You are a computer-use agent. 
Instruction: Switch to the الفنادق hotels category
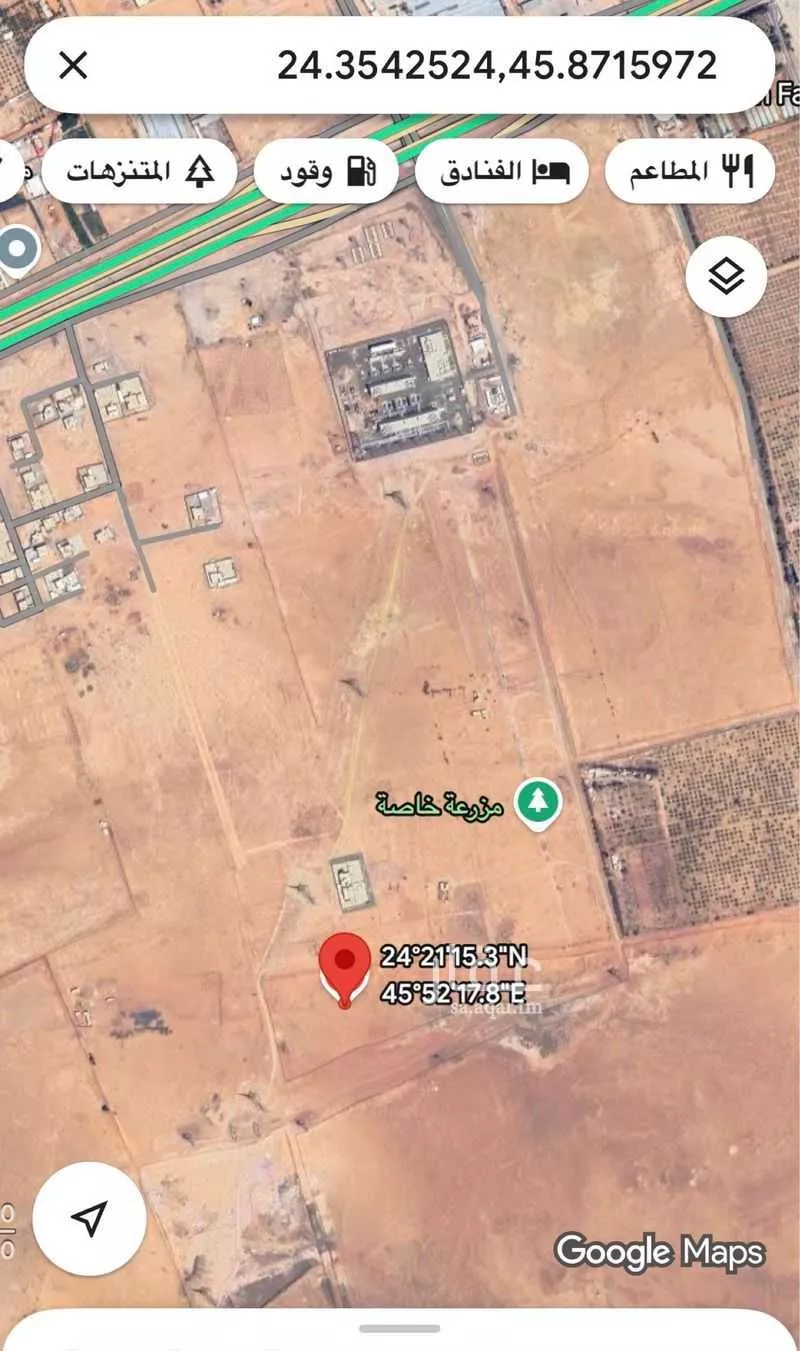pos(502,170)
